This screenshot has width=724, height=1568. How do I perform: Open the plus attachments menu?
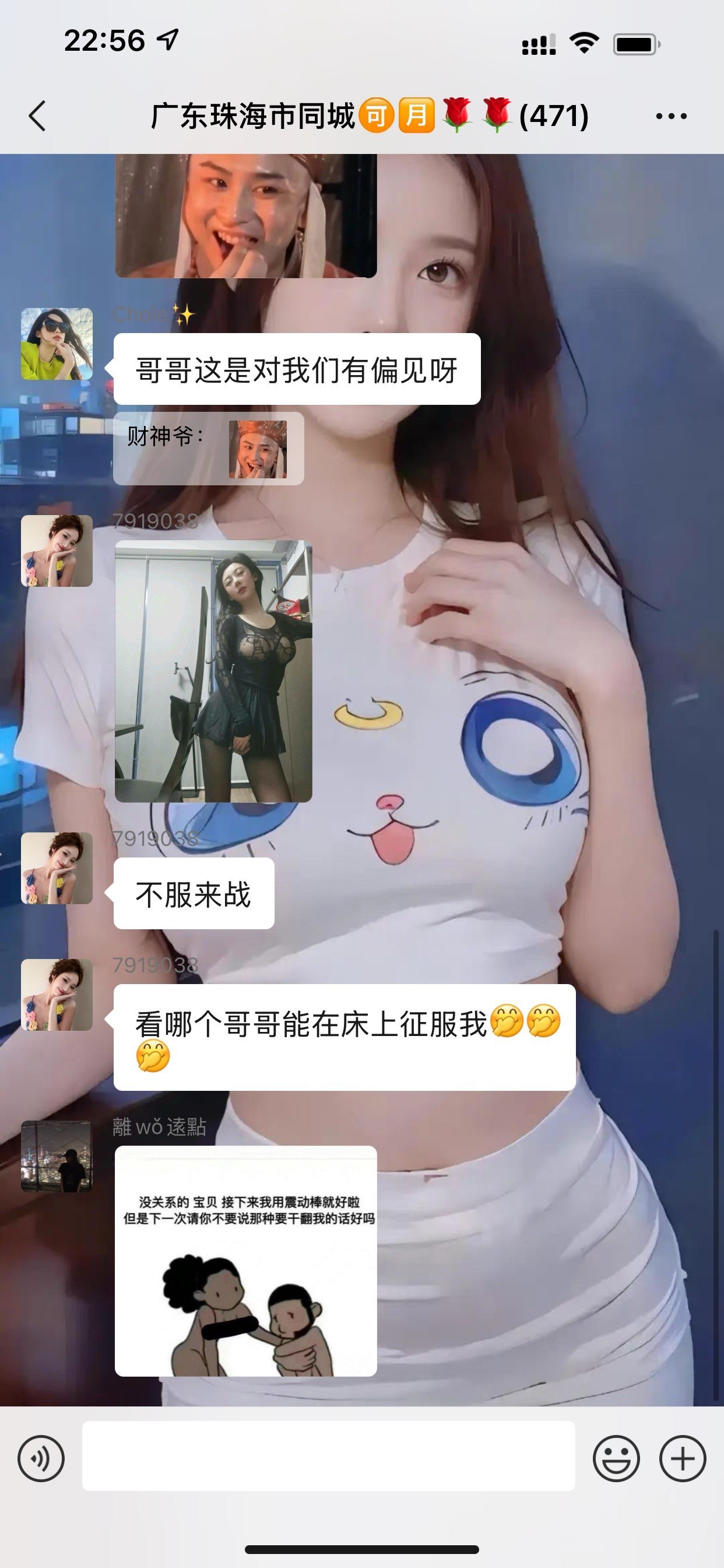[x=683, y=1458]
